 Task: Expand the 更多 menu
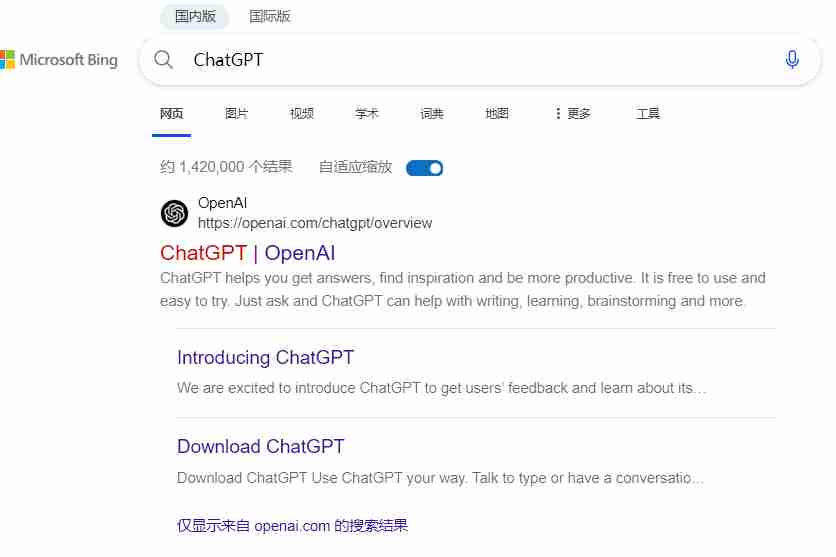point(572,114)
